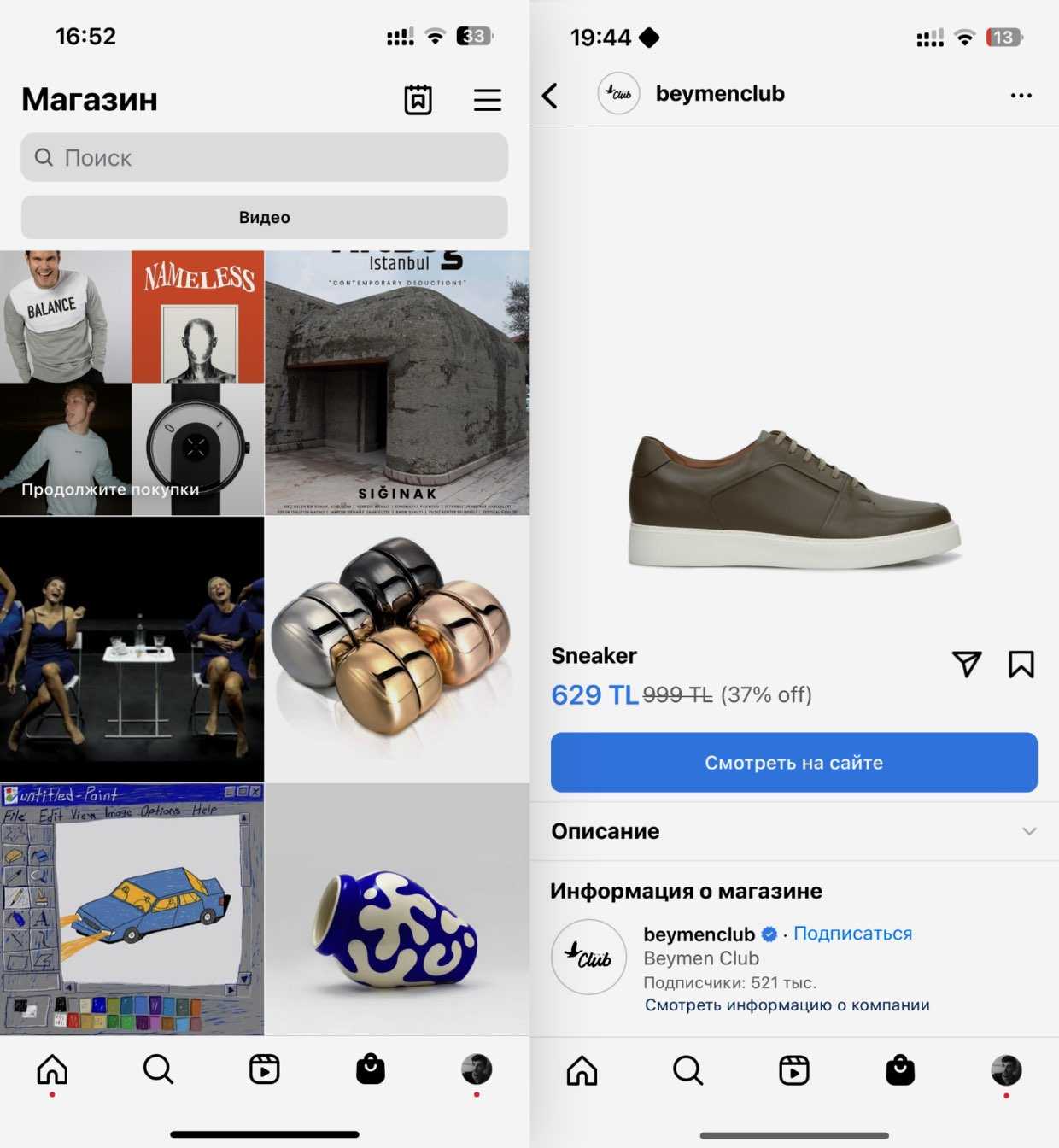Open the Продолжите покупки tile

(132, 384)
